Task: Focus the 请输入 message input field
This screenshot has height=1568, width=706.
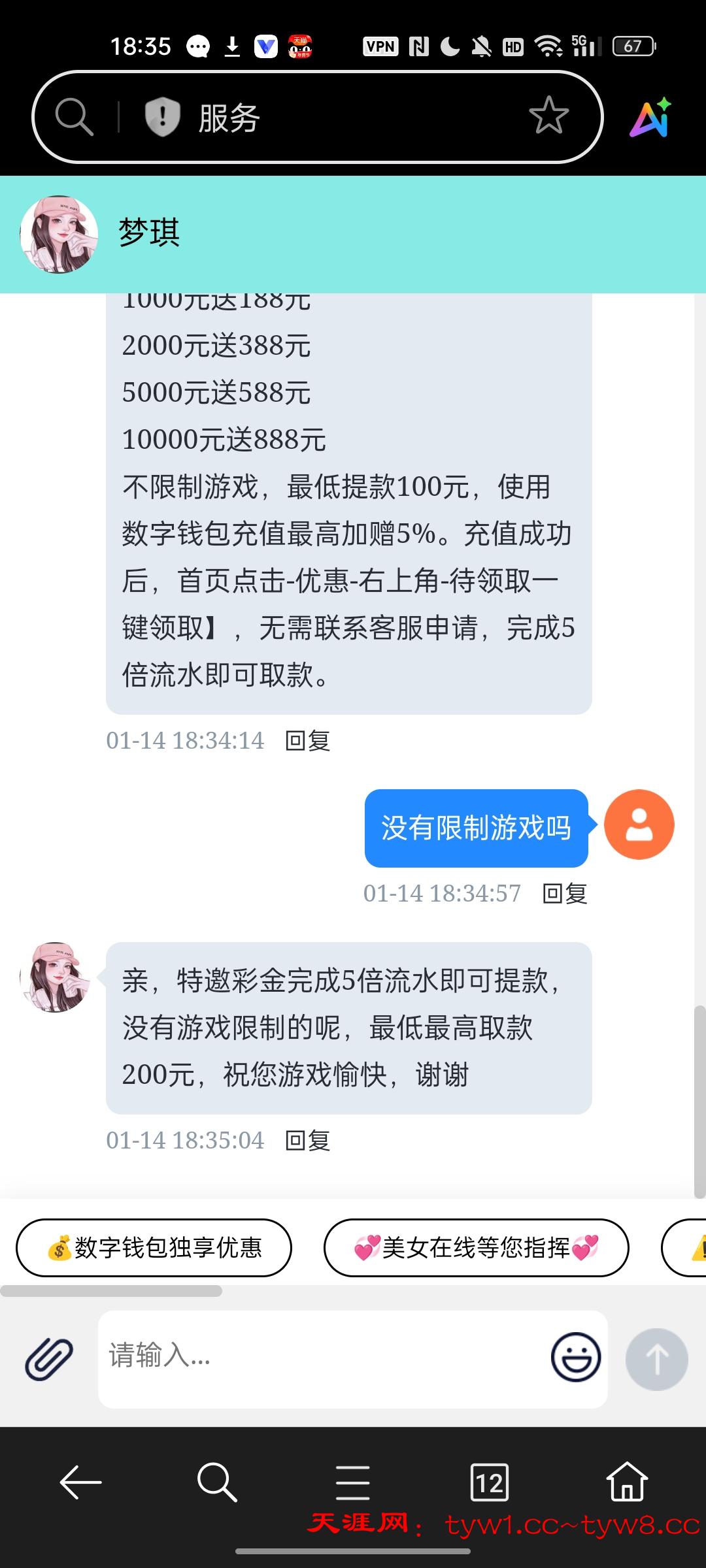Action: pyautogui.click(x=320, y=1358)
